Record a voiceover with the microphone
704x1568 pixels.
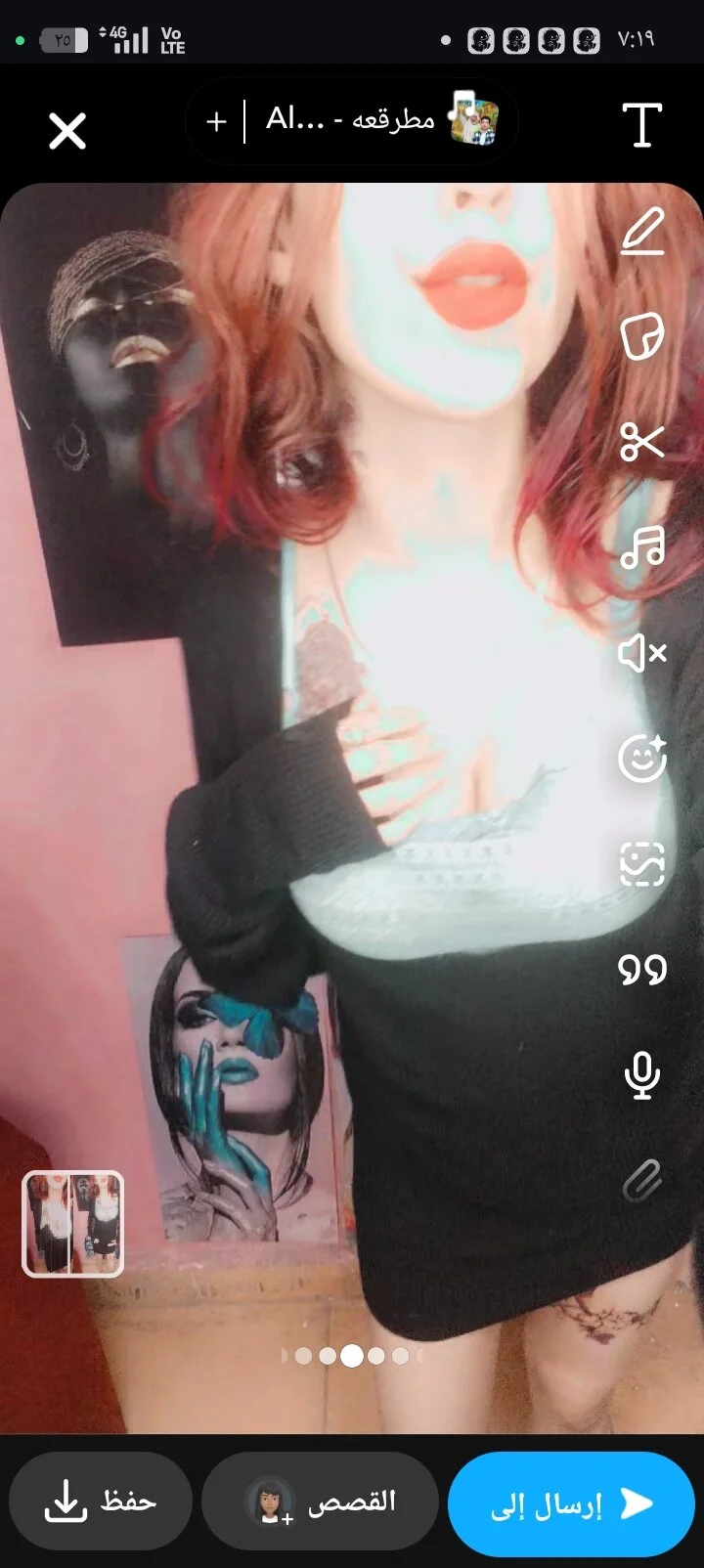click(x=642, y=1075)
